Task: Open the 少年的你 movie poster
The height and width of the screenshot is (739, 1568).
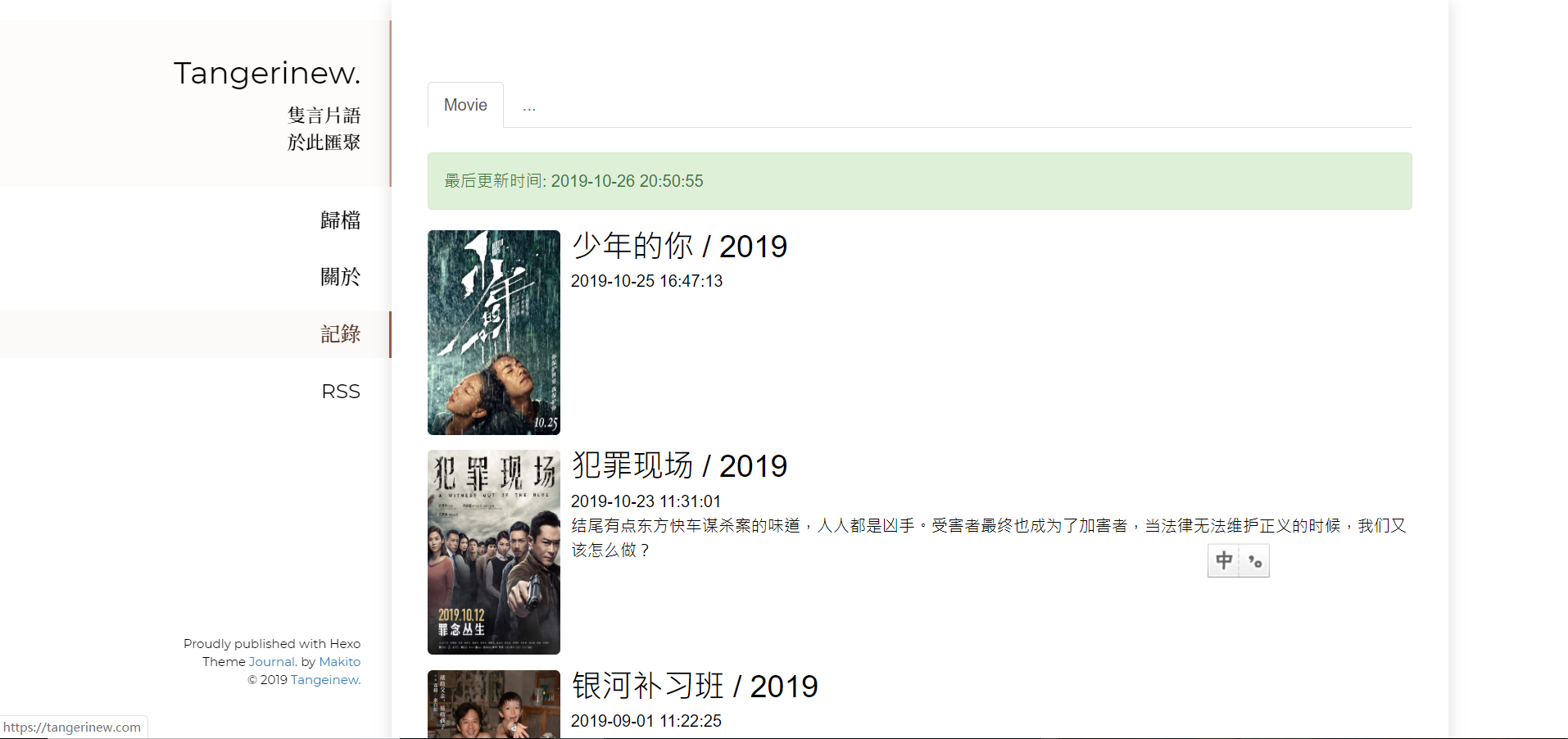Action: point(494,332)
